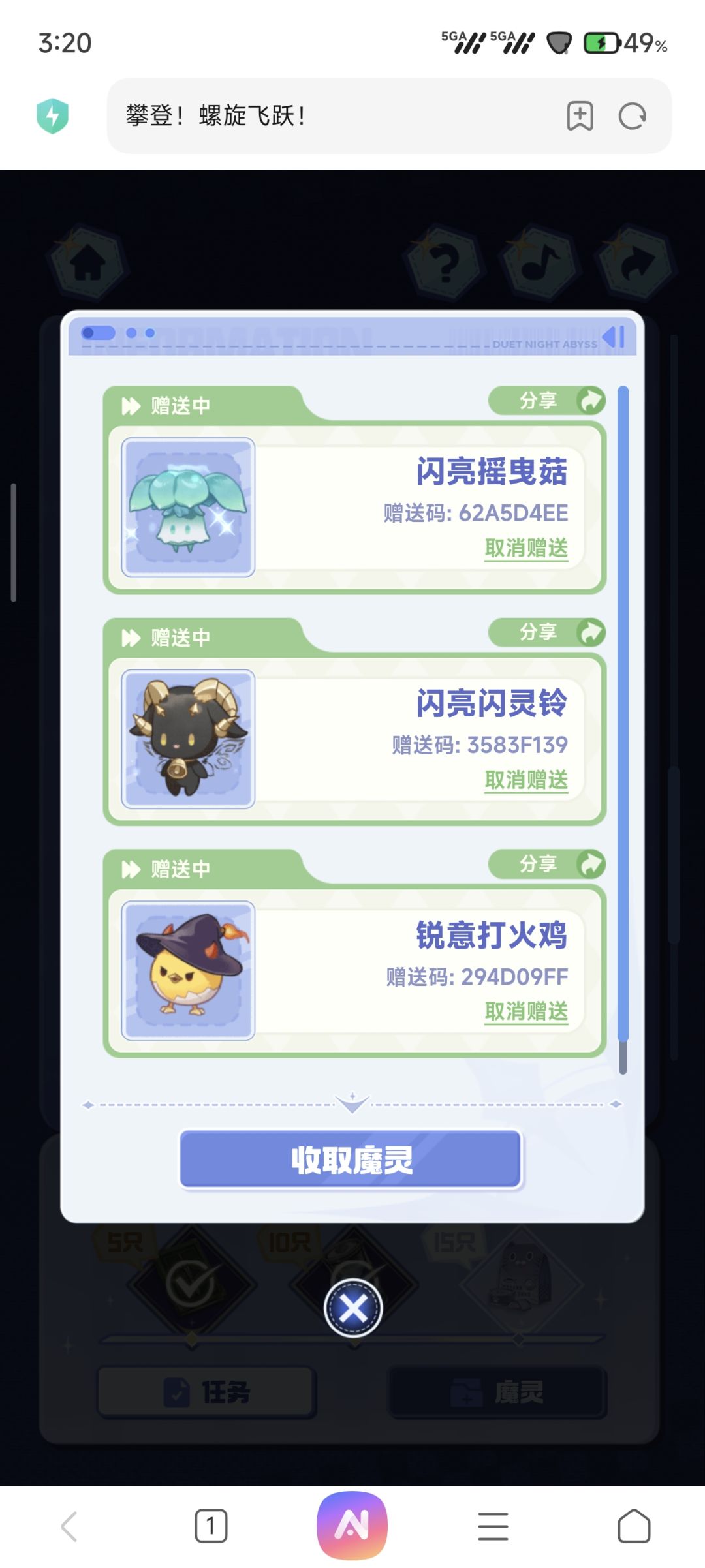Open the browser tabs switcher
This screenshot has width=705, height=1568.
coord(211,1526)
